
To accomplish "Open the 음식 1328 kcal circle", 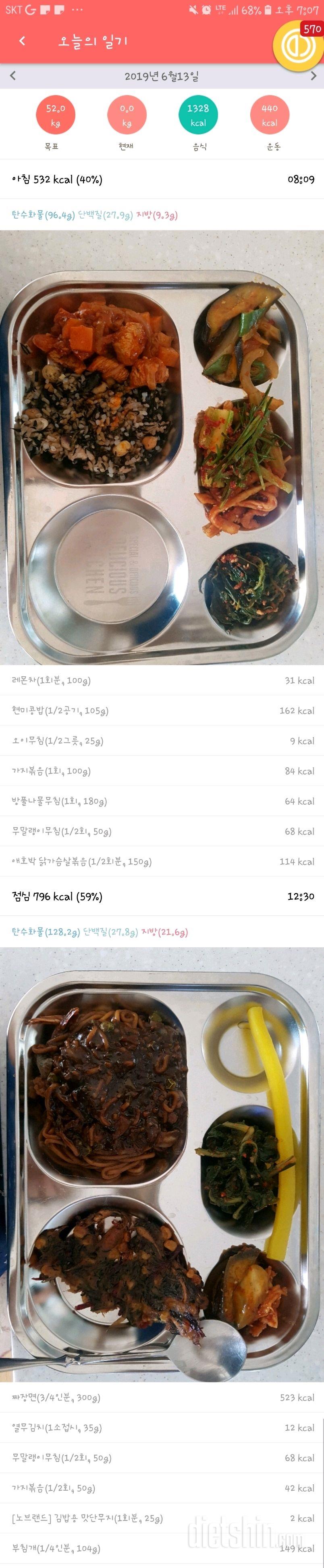I will click(198, 115).
